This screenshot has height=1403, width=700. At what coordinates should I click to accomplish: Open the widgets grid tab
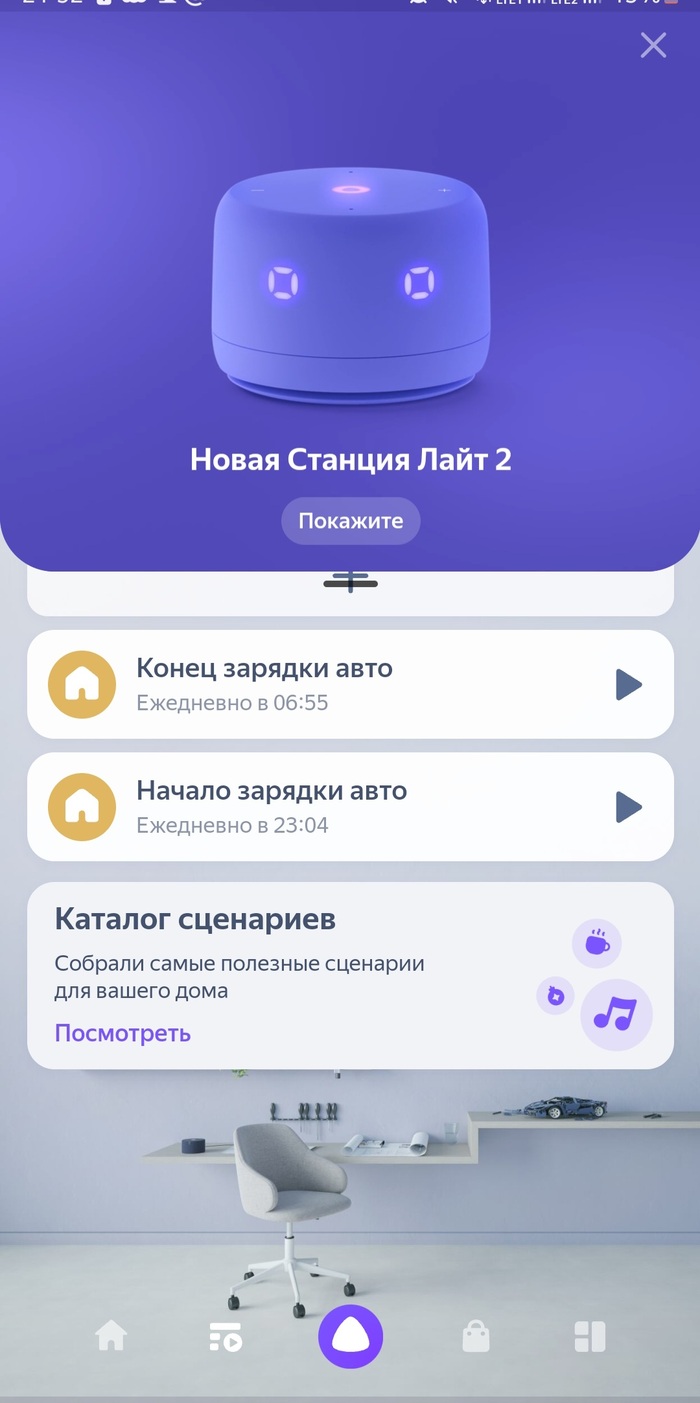[590, 1337]
